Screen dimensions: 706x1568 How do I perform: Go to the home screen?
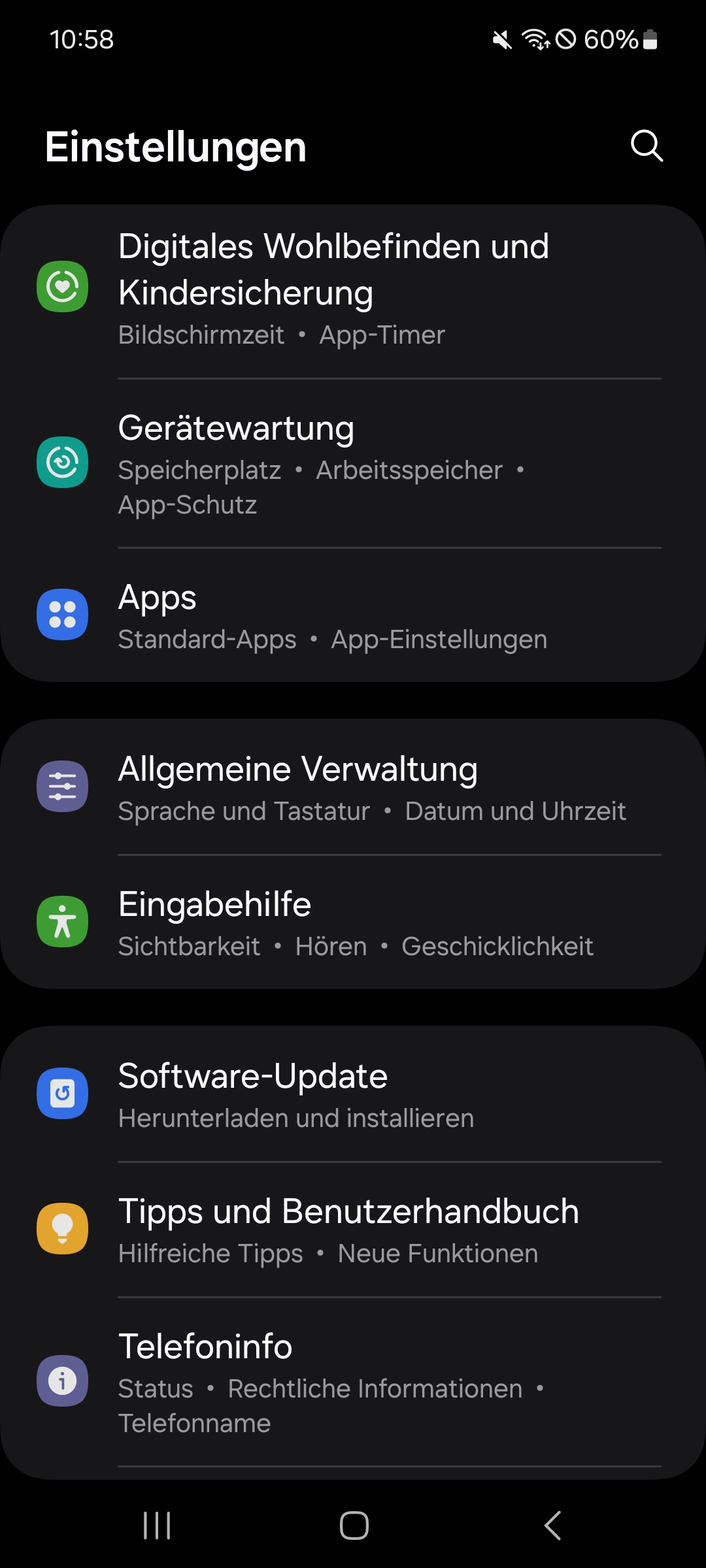coord(354,1526)
